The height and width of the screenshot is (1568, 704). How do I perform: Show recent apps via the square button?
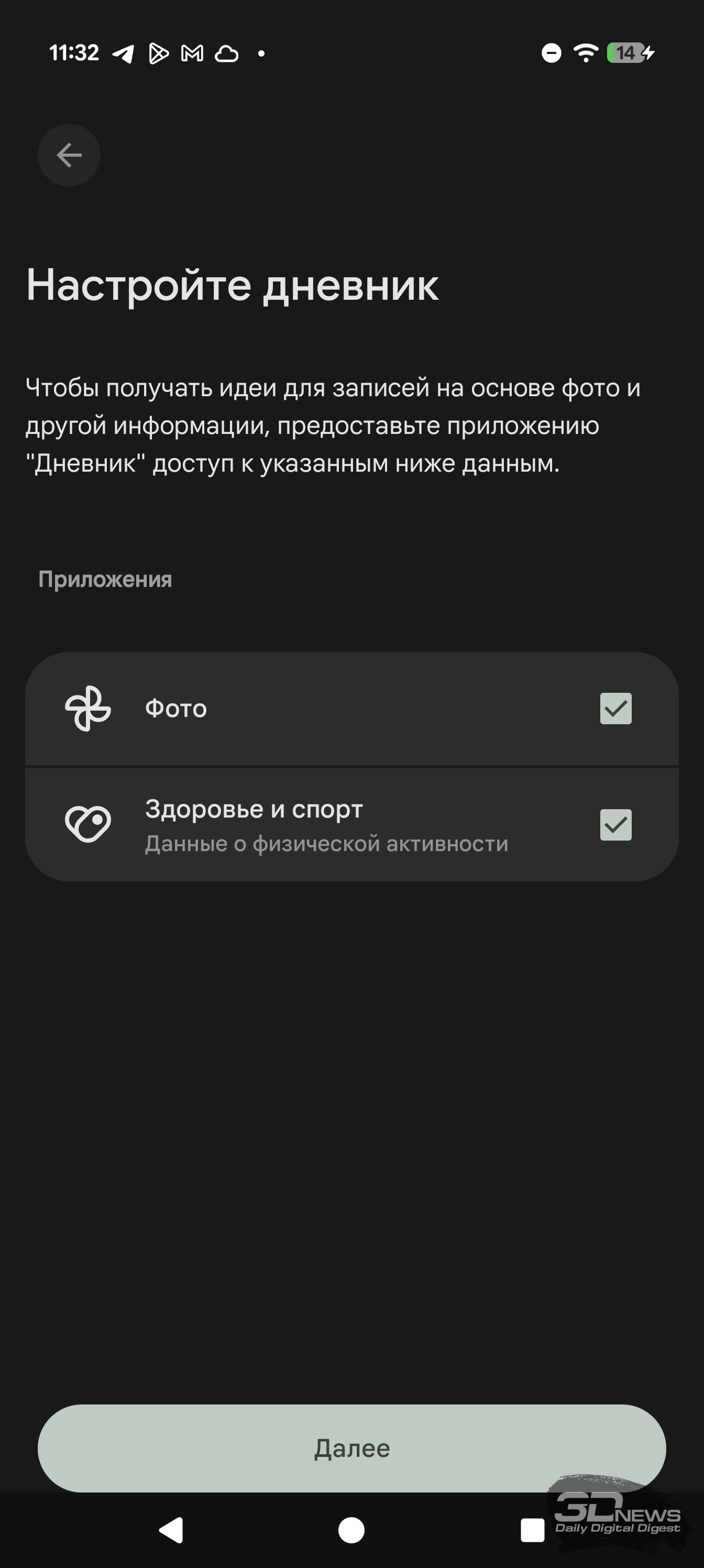[532, 1530]
